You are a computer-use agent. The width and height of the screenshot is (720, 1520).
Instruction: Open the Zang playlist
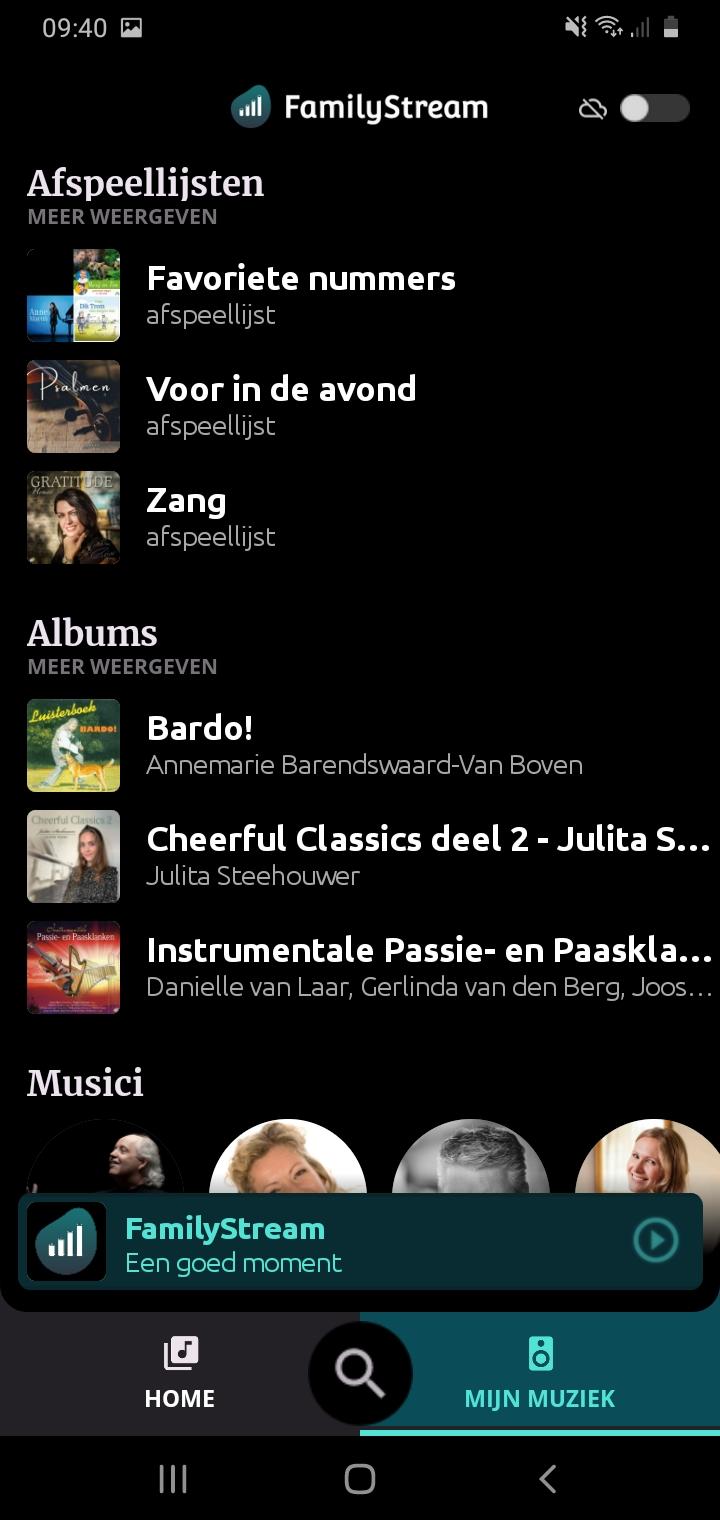[x=360, y=517]
